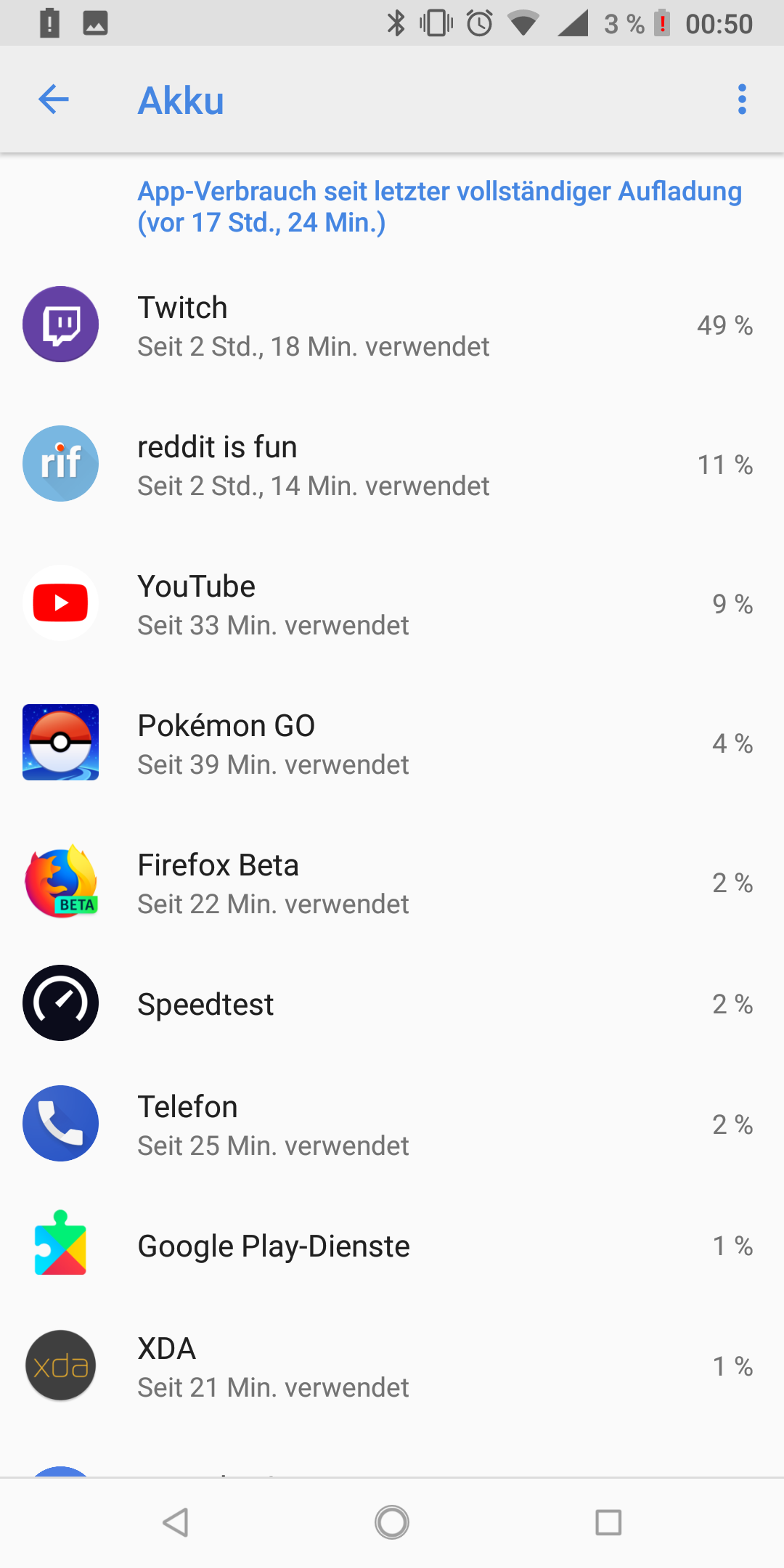Viewport: 784px width, 1568px height.
Task: View YouTube battery usage details
Action: click(392, 604)
